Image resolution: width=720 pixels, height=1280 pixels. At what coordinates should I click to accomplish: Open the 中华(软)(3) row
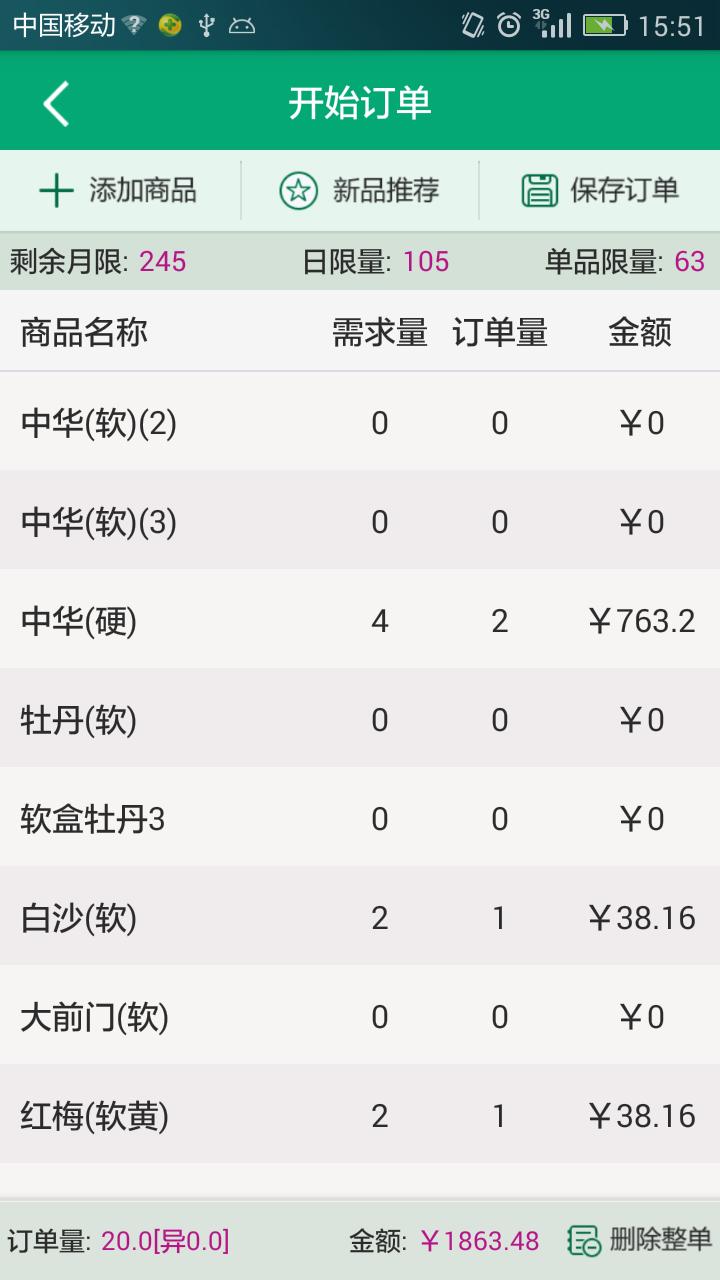coord(360,521)
